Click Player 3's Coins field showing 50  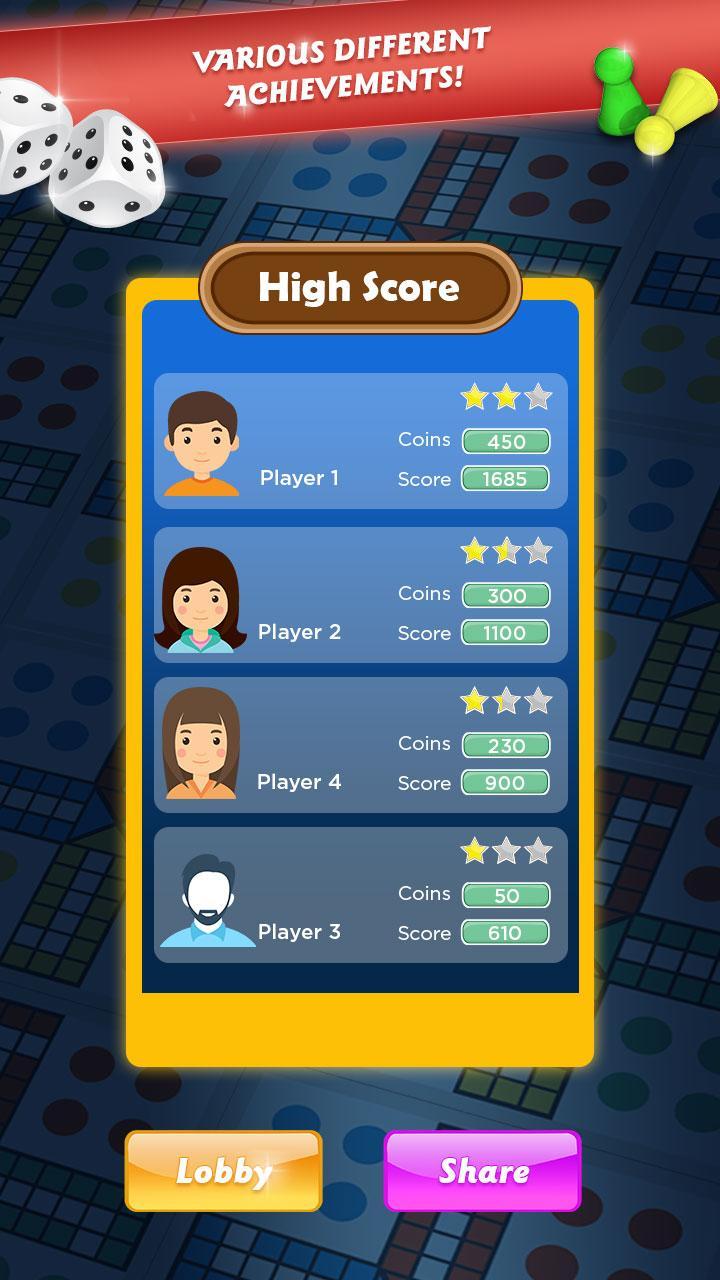click(505, 893)
